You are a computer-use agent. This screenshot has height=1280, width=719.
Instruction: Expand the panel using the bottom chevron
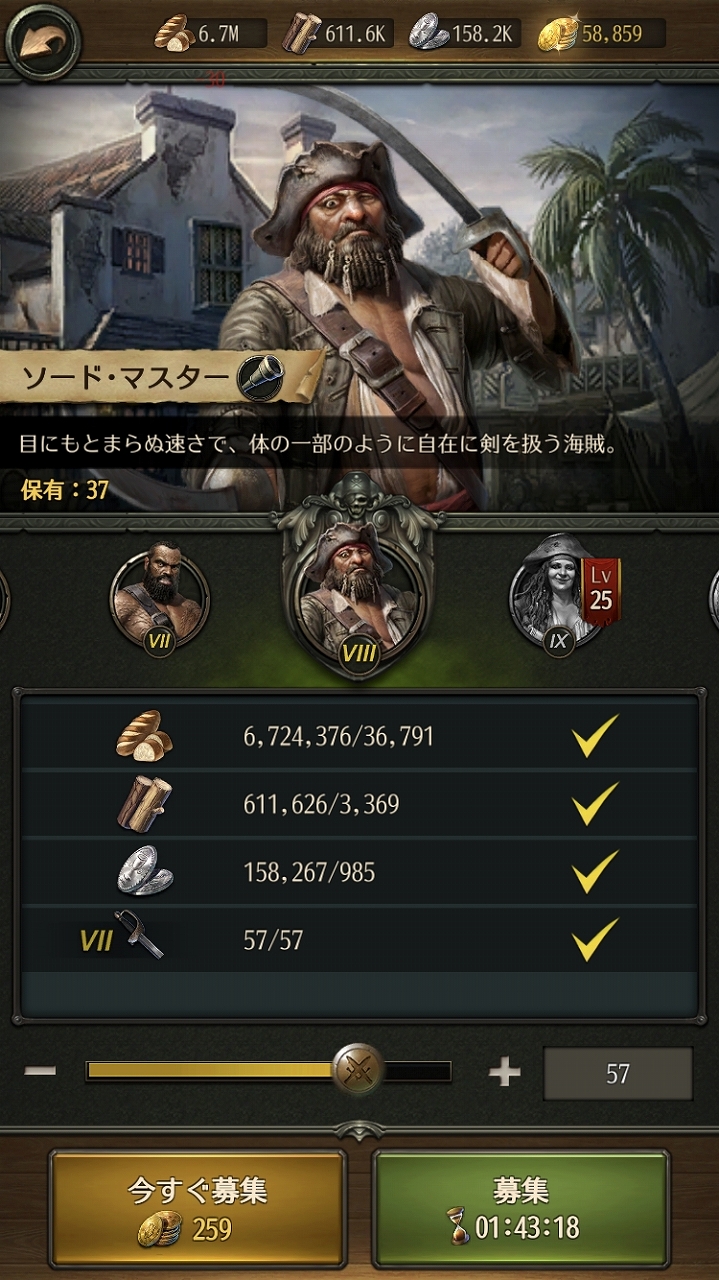359,1130
